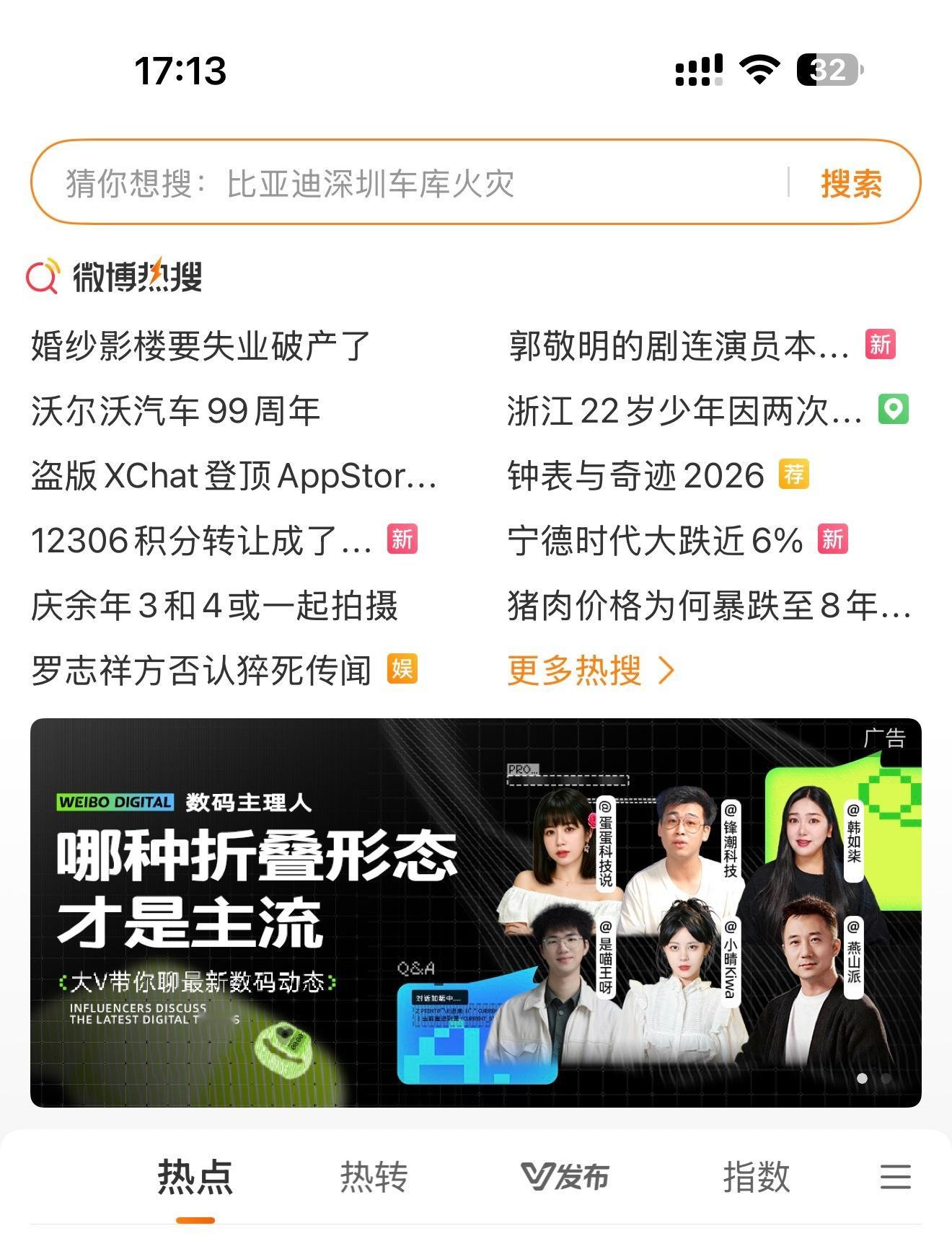Open the hamburger menu at bottom right
The image size is (952, 1236).
[894, 1175]
